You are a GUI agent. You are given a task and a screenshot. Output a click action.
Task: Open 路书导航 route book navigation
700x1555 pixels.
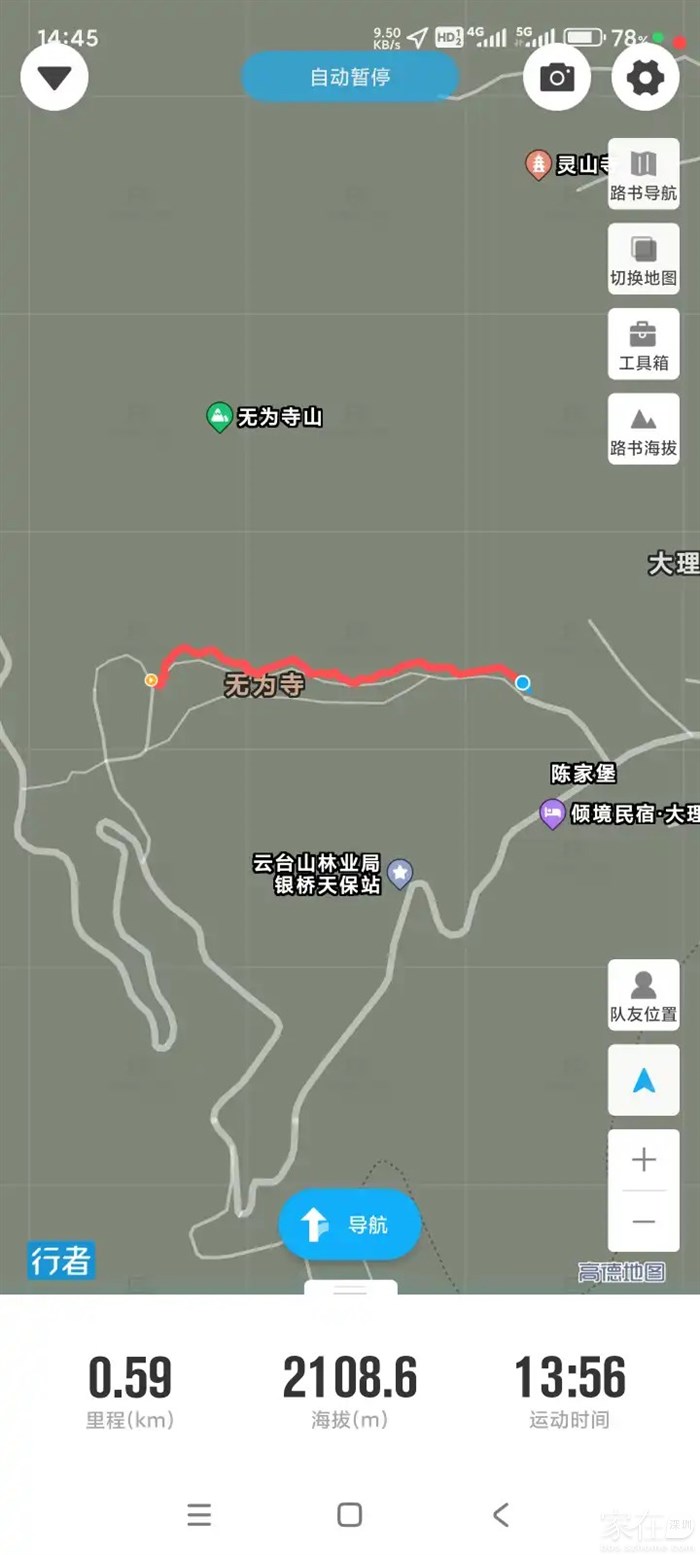pos(643,174)
